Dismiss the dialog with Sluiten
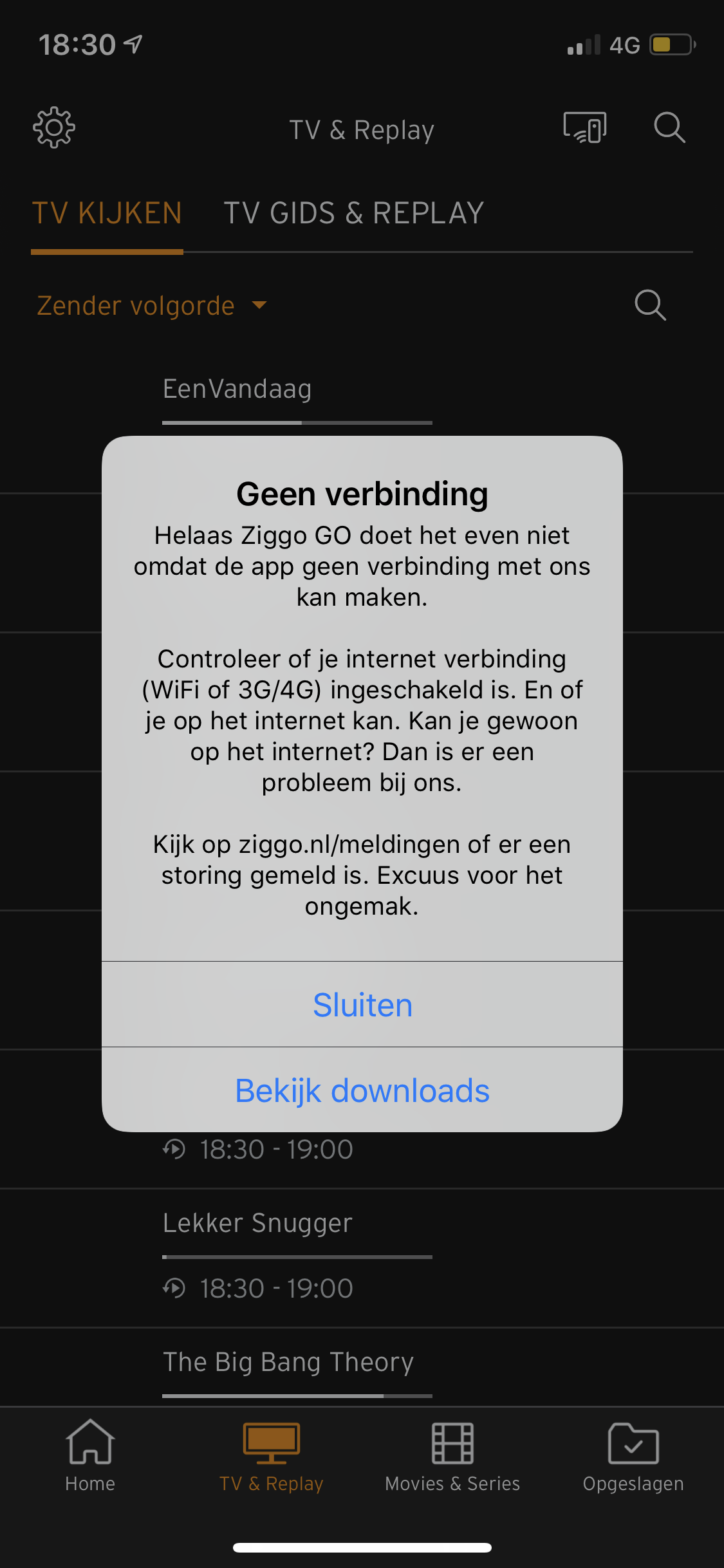Image resolution: width=724 pixels, height=1568 pixels. 362,1005
